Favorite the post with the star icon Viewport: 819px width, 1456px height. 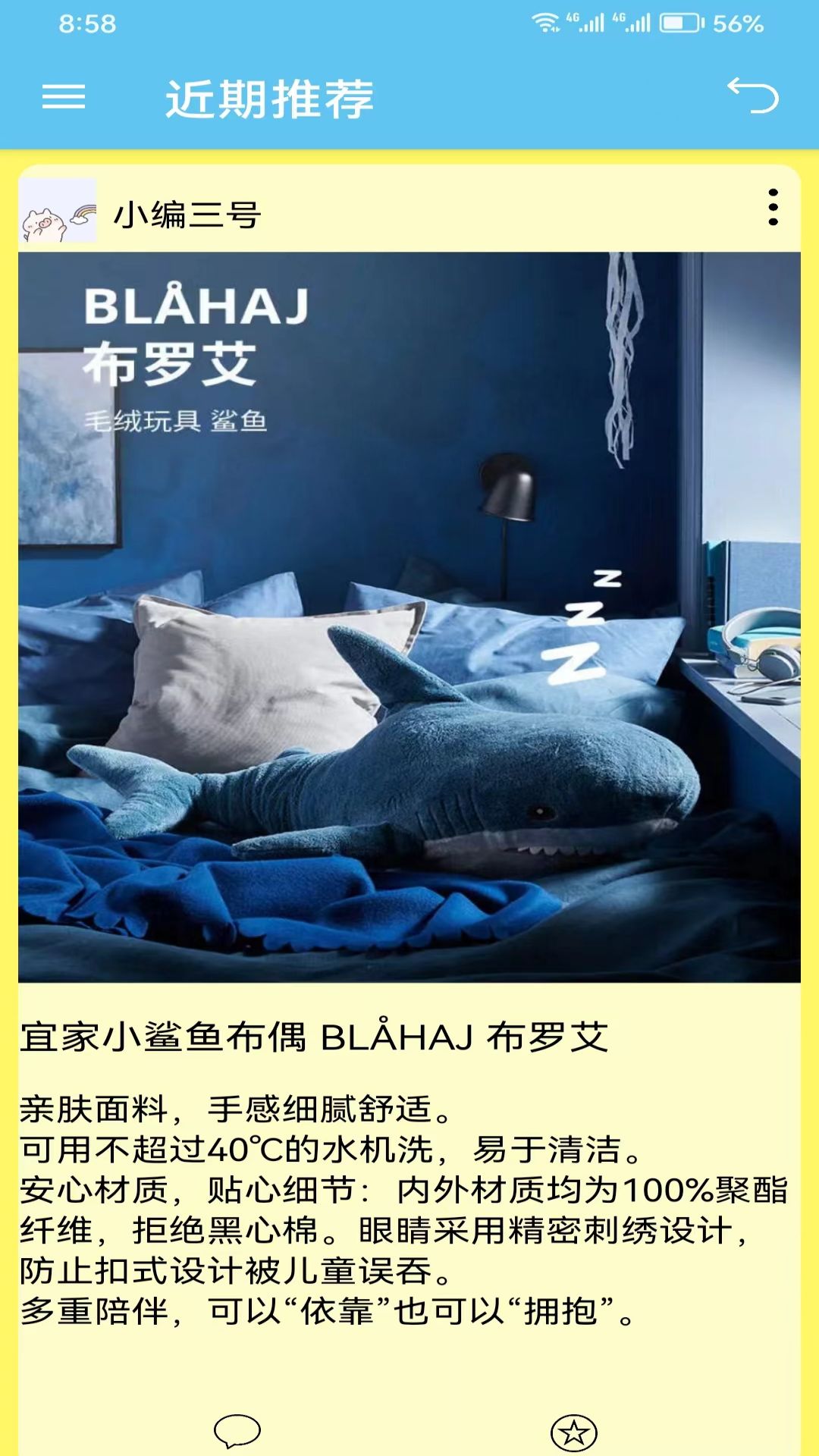574,1432
